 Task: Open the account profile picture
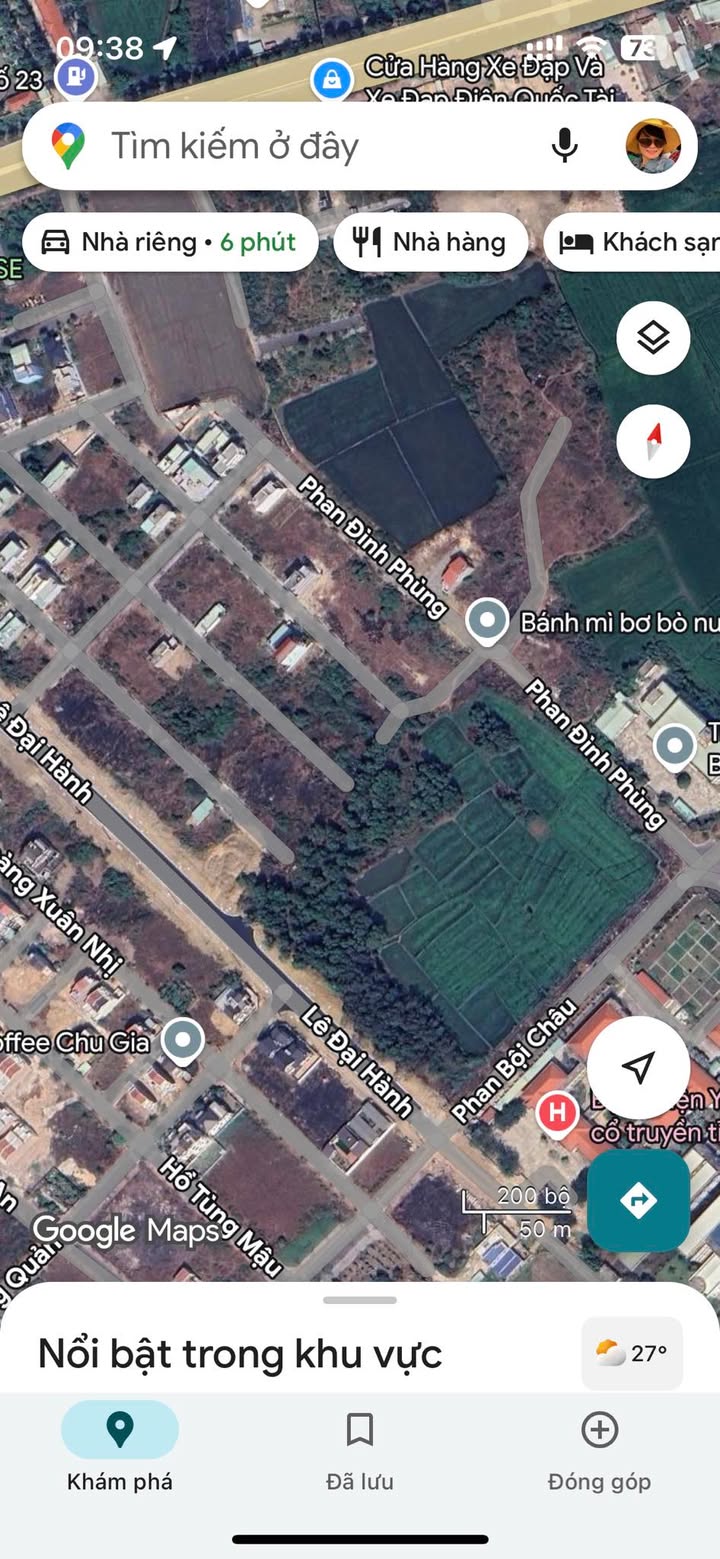[x=653, y=147]
